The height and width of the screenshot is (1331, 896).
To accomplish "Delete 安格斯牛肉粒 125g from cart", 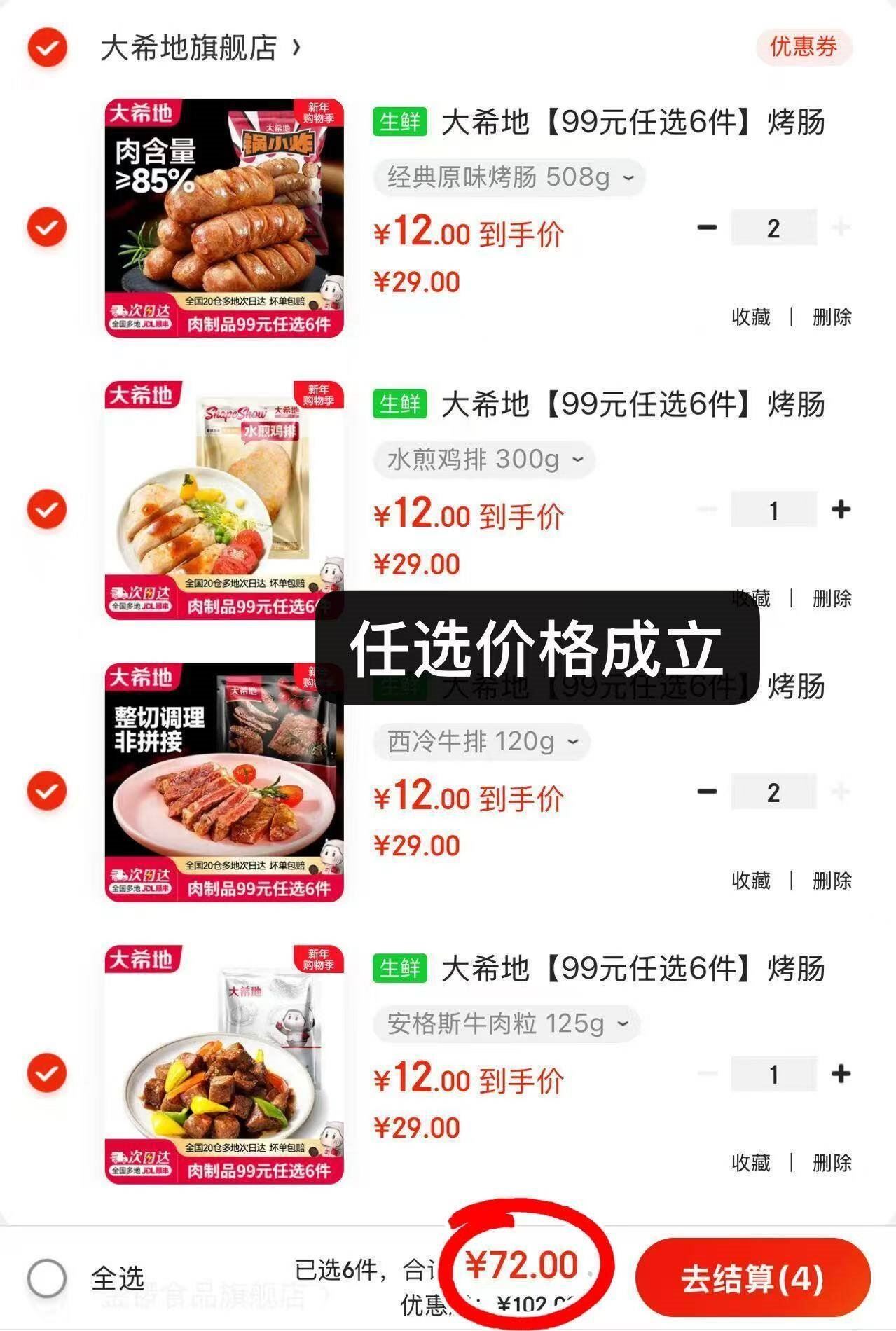I will pyautogui.click(x=832, y=1163).
